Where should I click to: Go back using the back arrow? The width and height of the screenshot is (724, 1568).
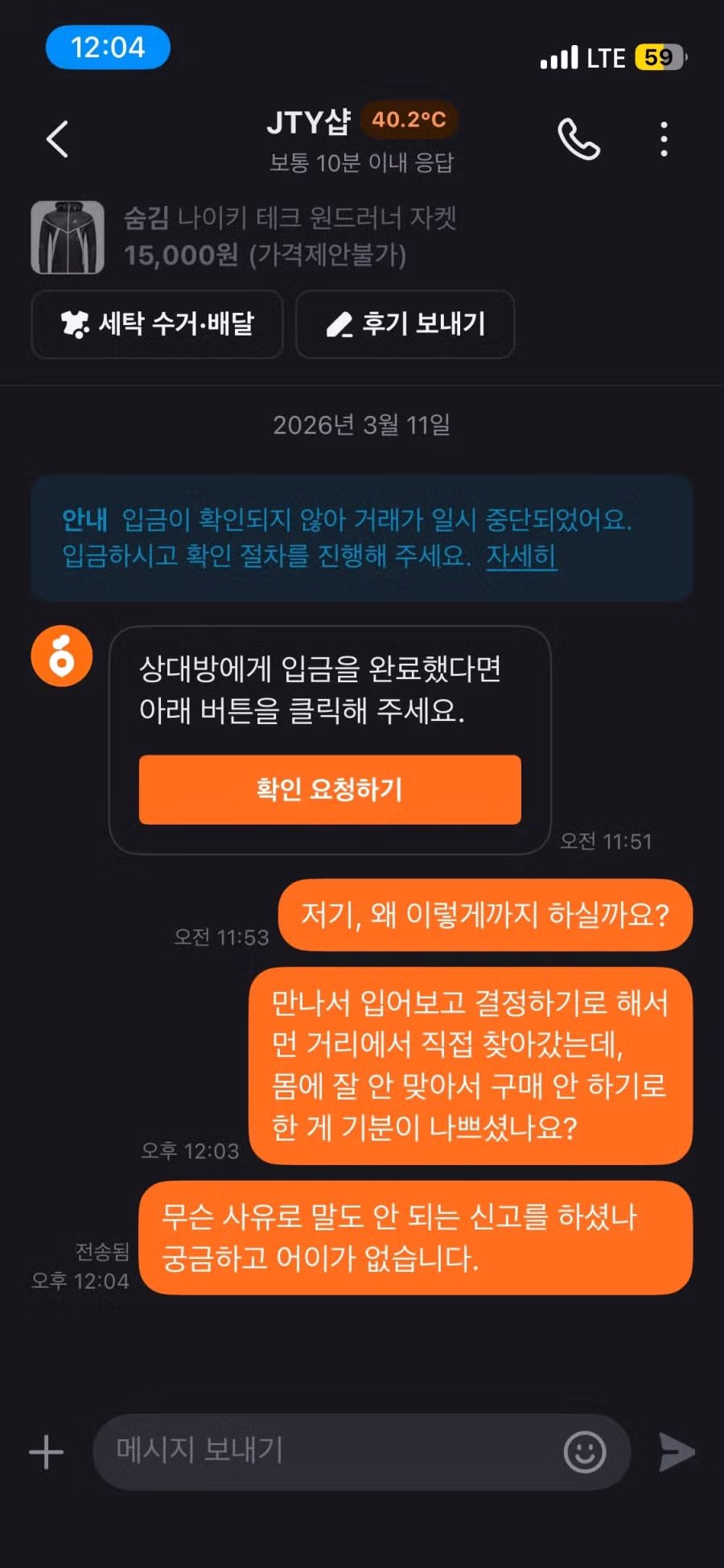[x=58, y=139]
